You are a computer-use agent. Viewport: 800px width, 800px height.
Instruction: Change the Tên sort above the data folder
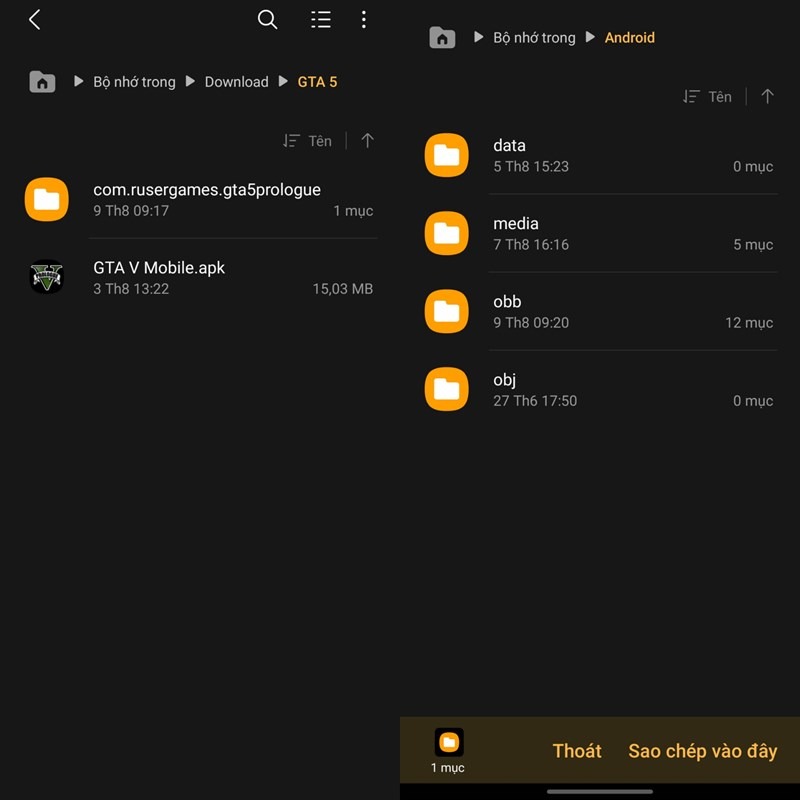pos(708,97)
